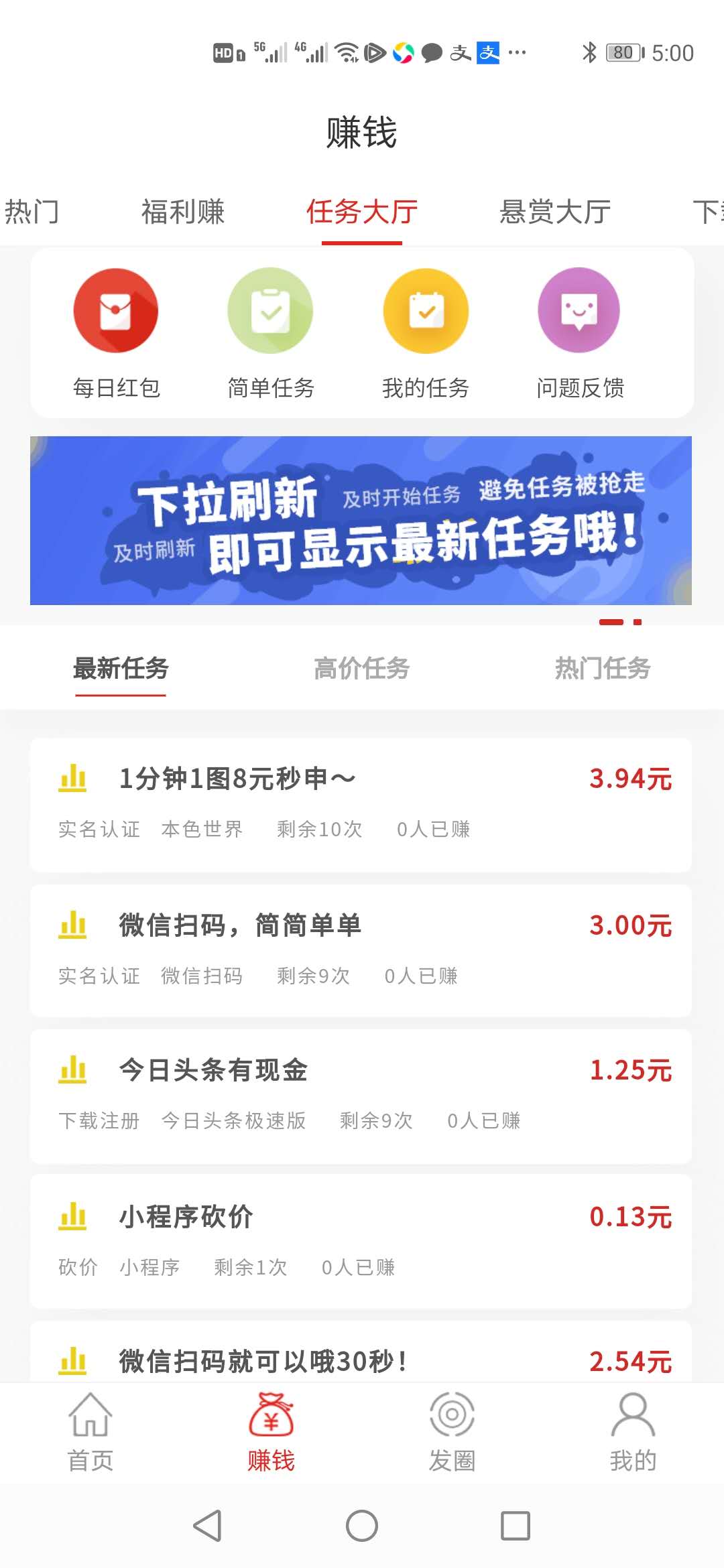Go to 首页 in bottom navigation
This screenshot has height=1568, width=724.
(x=90, y=1433)
